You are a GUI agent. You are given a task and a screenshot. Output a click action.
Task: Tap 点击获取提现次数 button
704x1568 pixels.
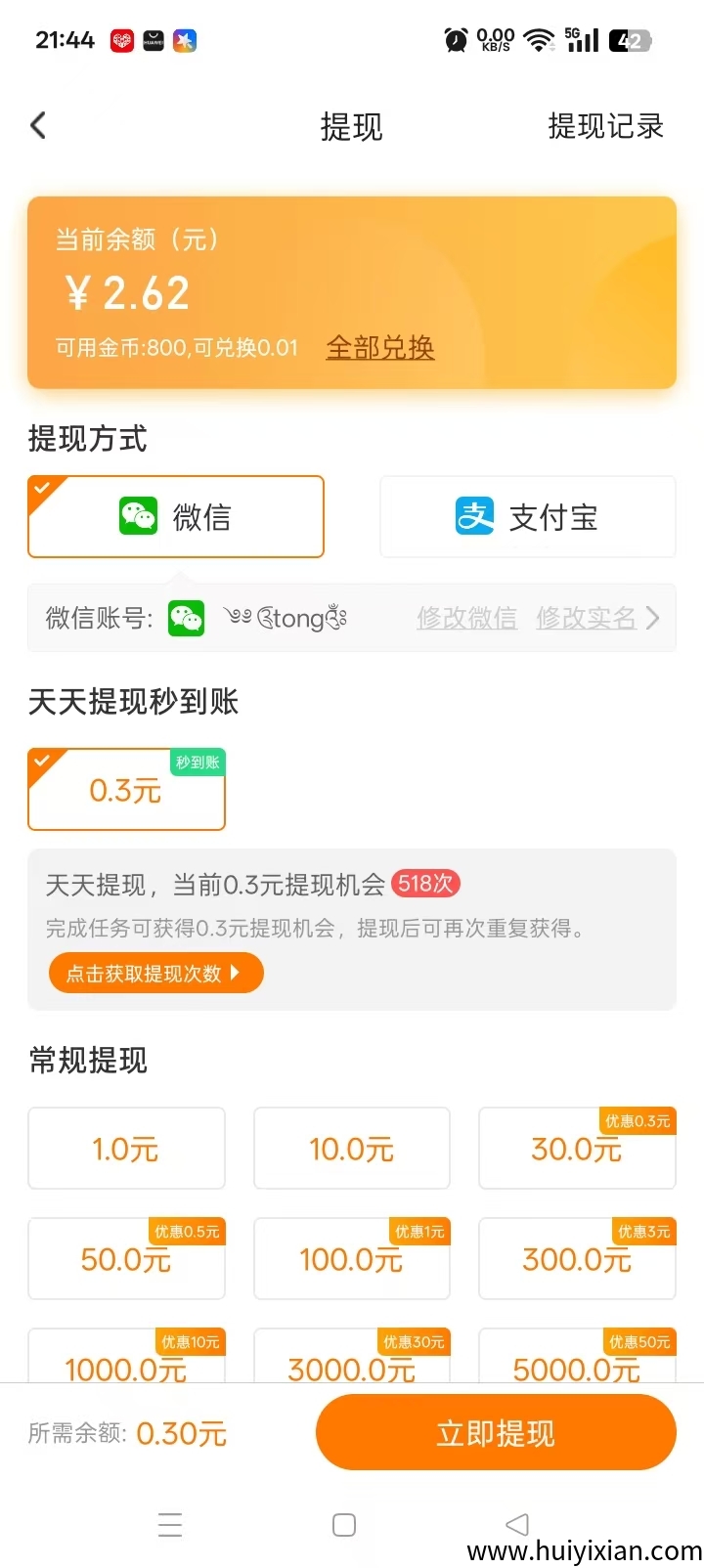click(x=155, y=973)
